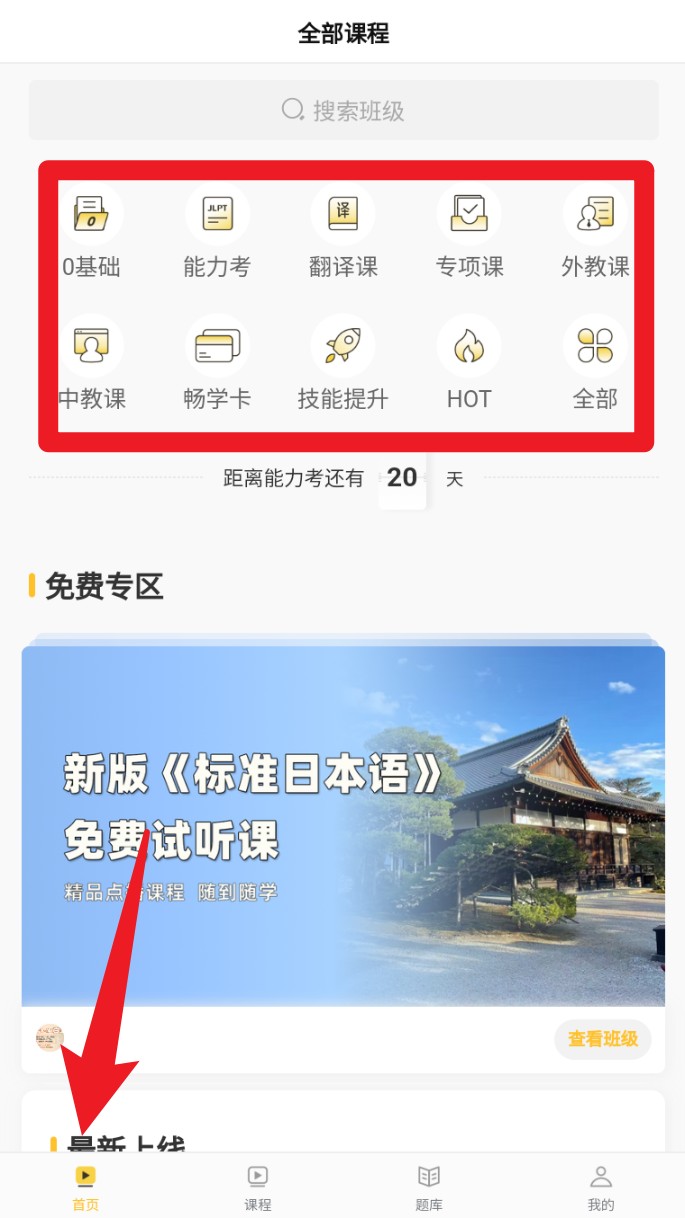
Task: Go to the 题库 tab
Action: [429, 1187]
